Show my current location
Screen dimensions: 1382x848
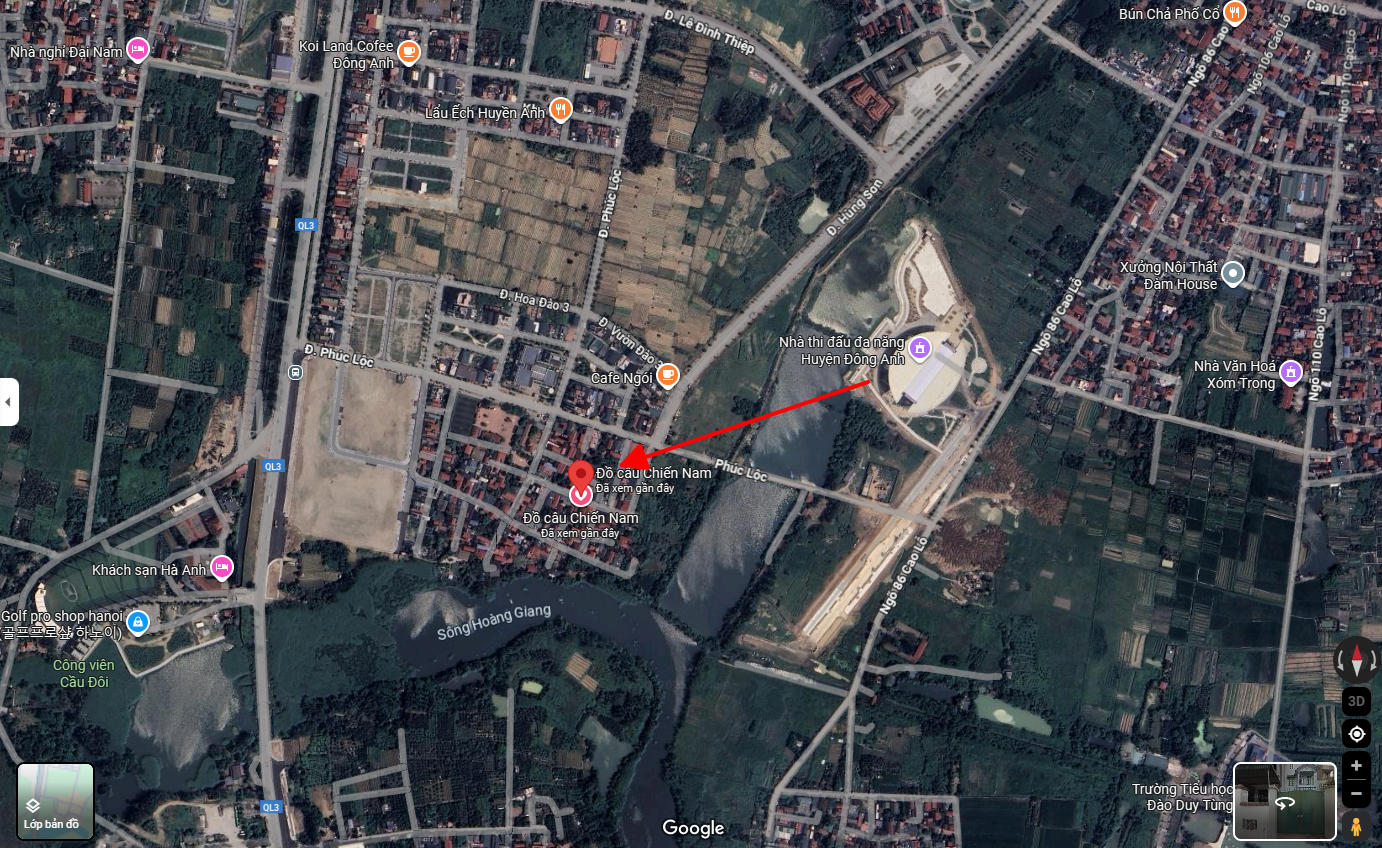pos(1356,734)
